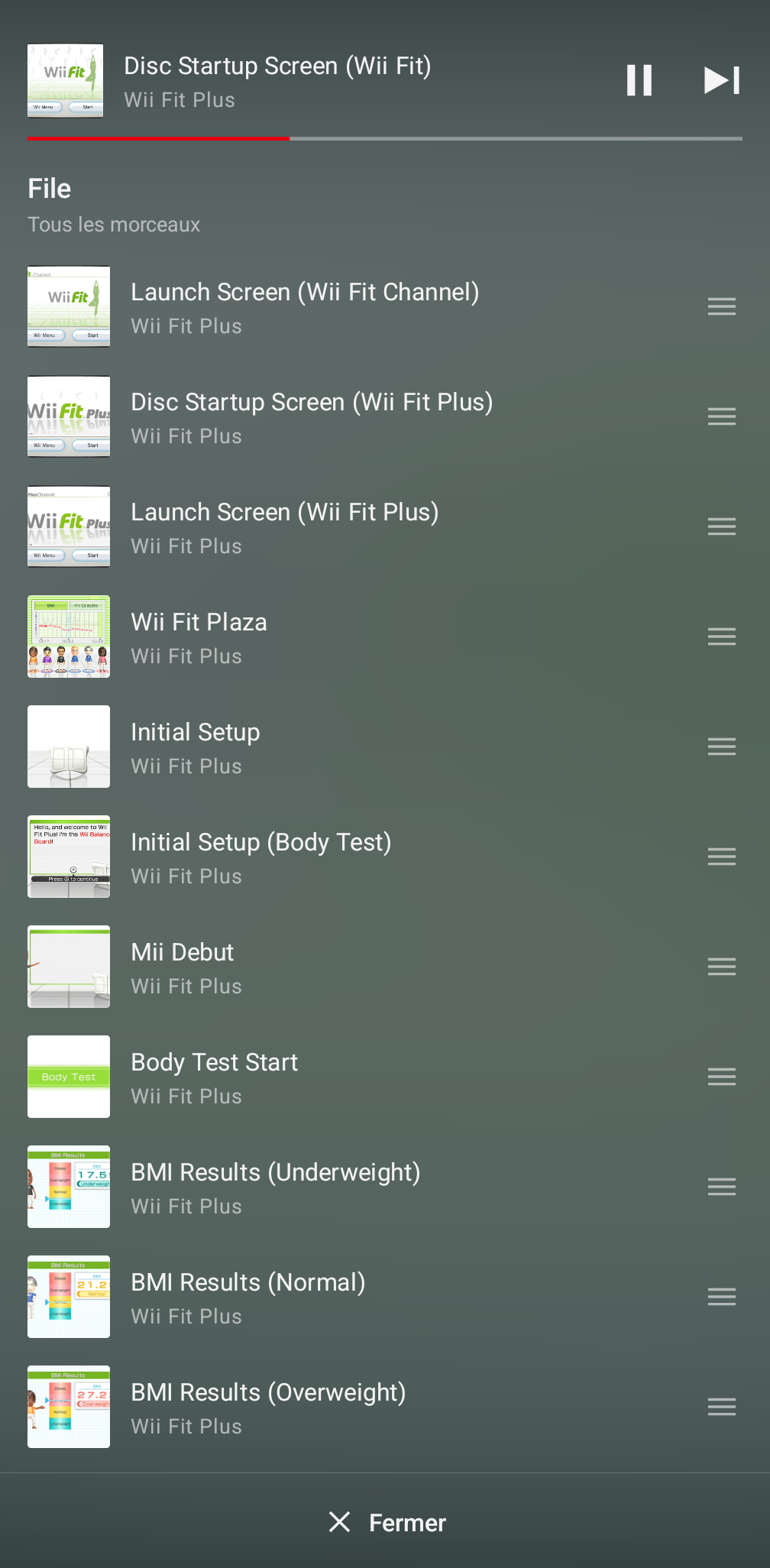Play Launch Screen (Wii Fit Plus)
Viewport: 770px width, 1568px height.
pos(284,527)
